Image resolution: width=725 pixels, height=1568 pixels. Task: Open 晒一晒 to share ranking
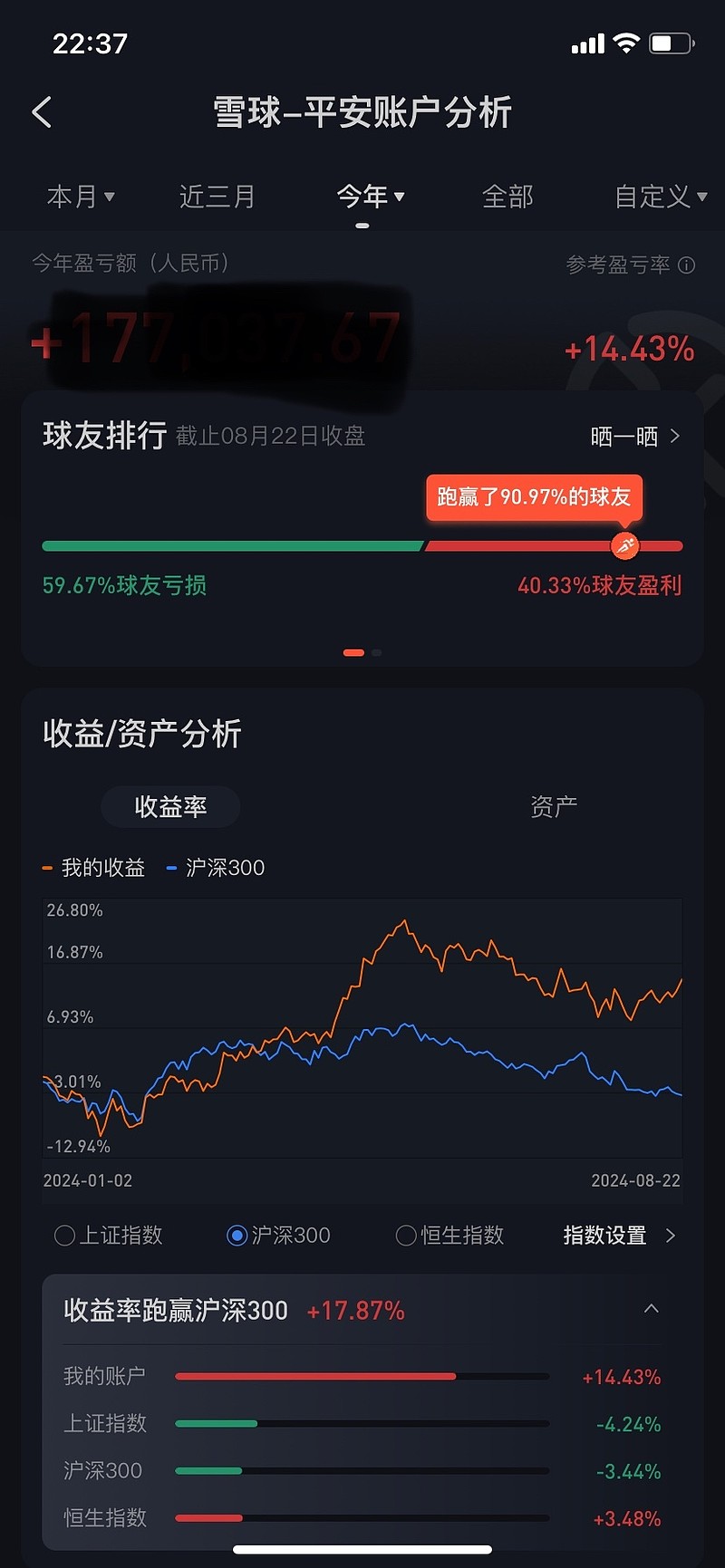[x=634, y=437]
